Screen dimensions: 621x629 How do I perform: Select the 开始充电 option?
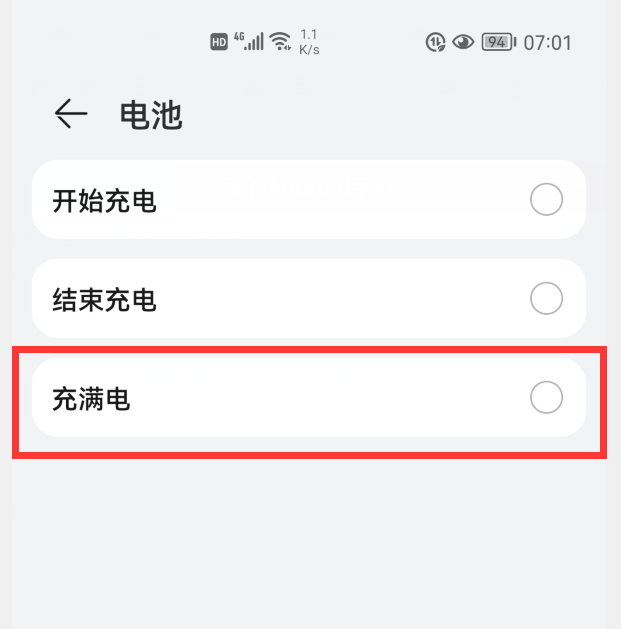pos(546,200)
